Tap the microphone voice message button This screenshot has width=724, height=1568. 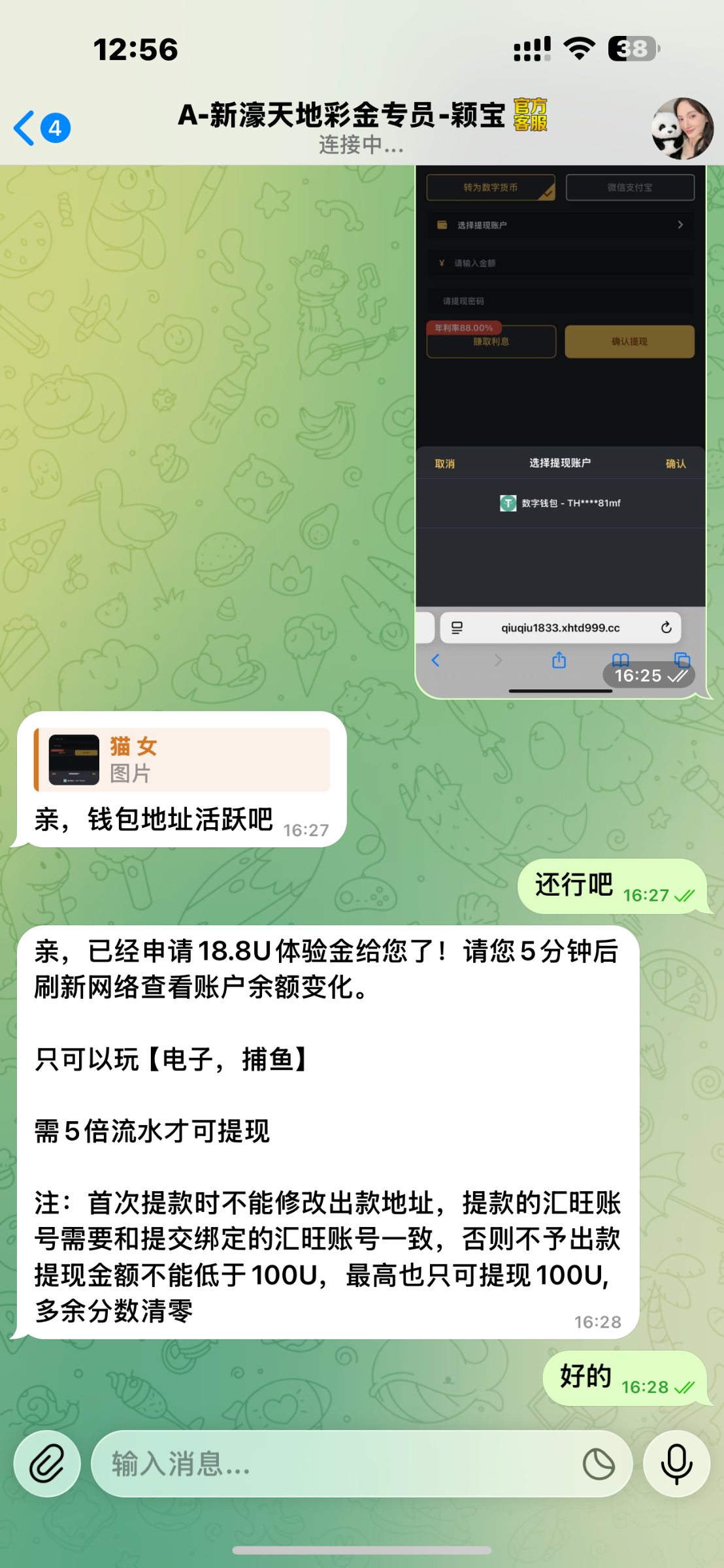[x=676, y=1463]
